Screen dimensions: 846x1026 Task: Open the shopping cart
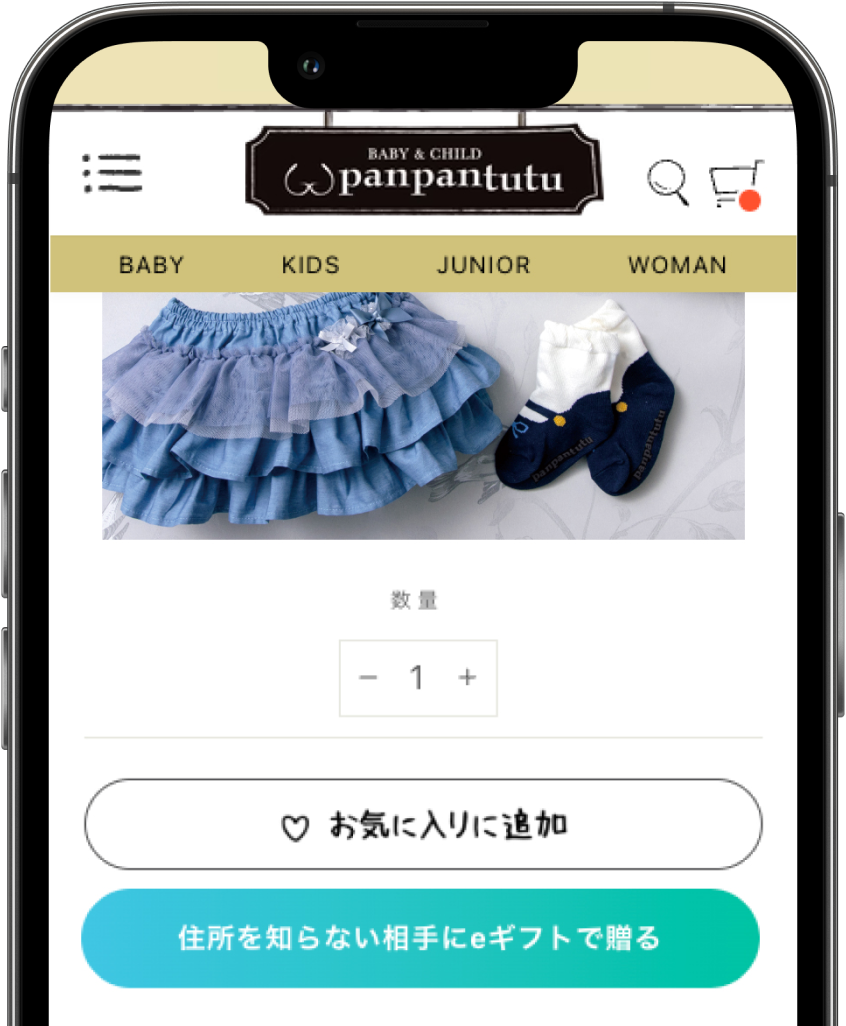click(x=737, y=185)
